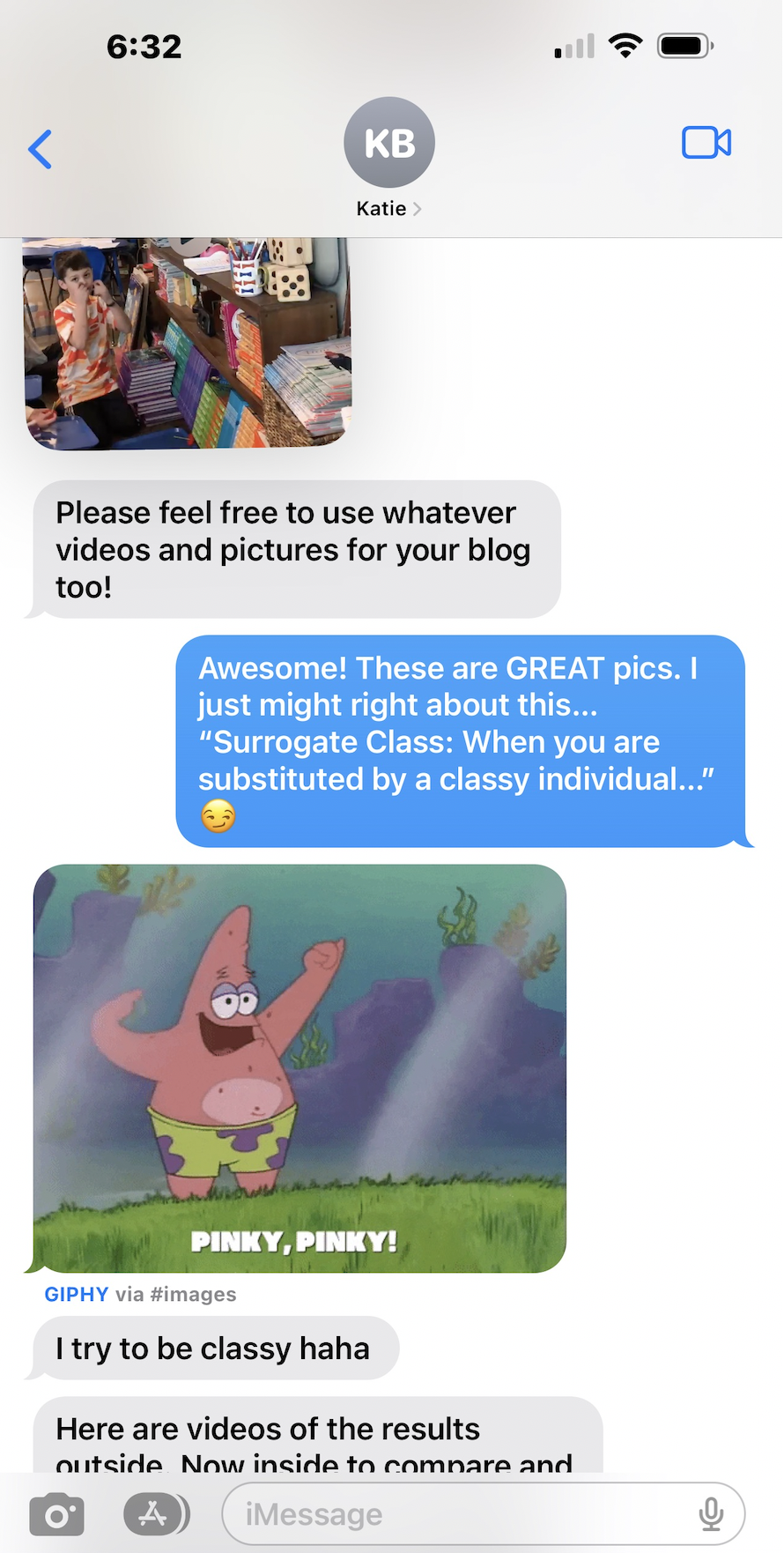Open the iMessage apps drawer
The width and height of the screenshot is (784, 1553).
[x=155, y=1515]
